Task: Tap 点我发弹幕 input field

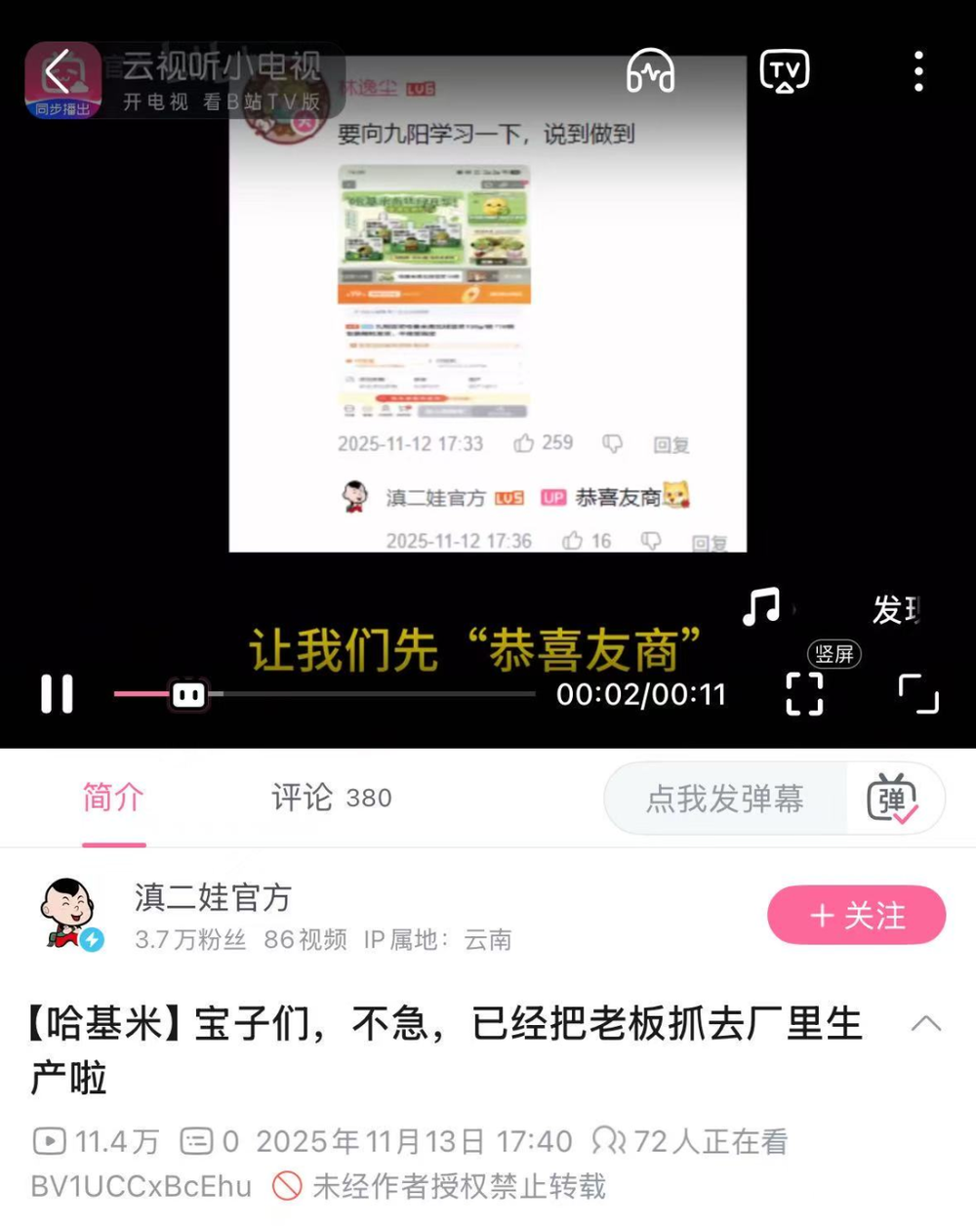Action: point(724,799)
